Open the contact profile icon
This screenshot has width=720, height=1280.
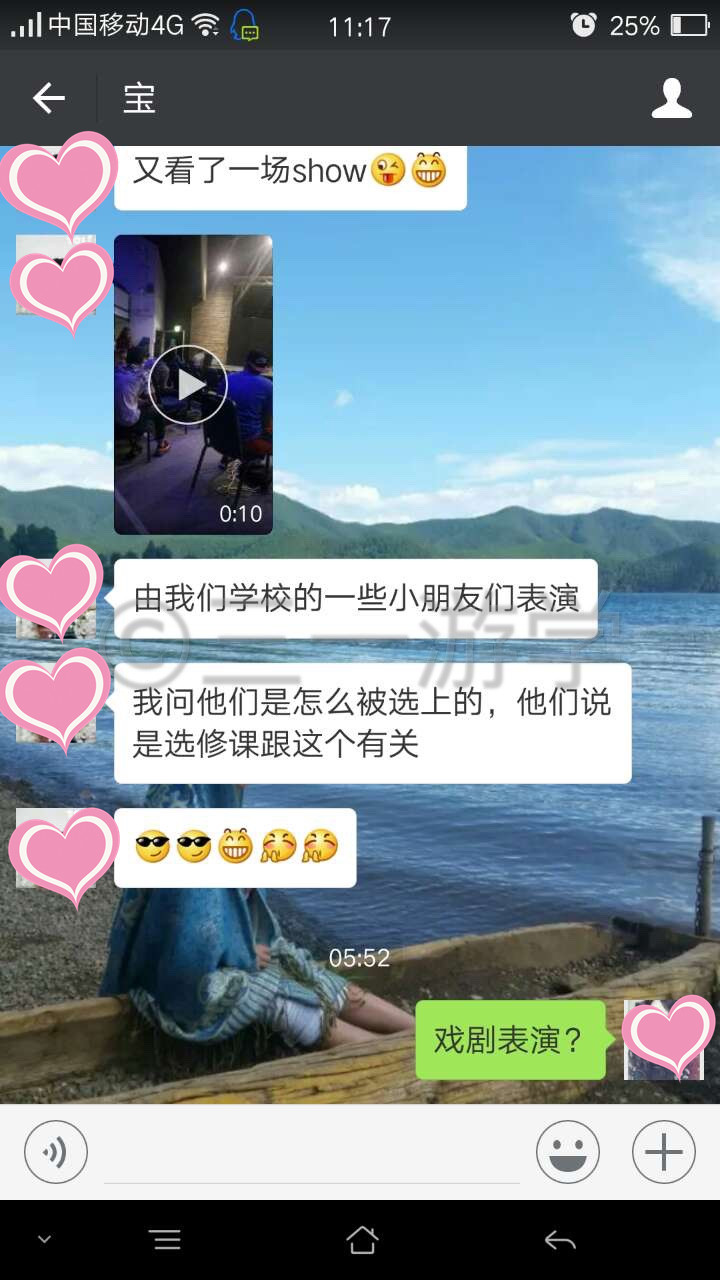[671, 98]
